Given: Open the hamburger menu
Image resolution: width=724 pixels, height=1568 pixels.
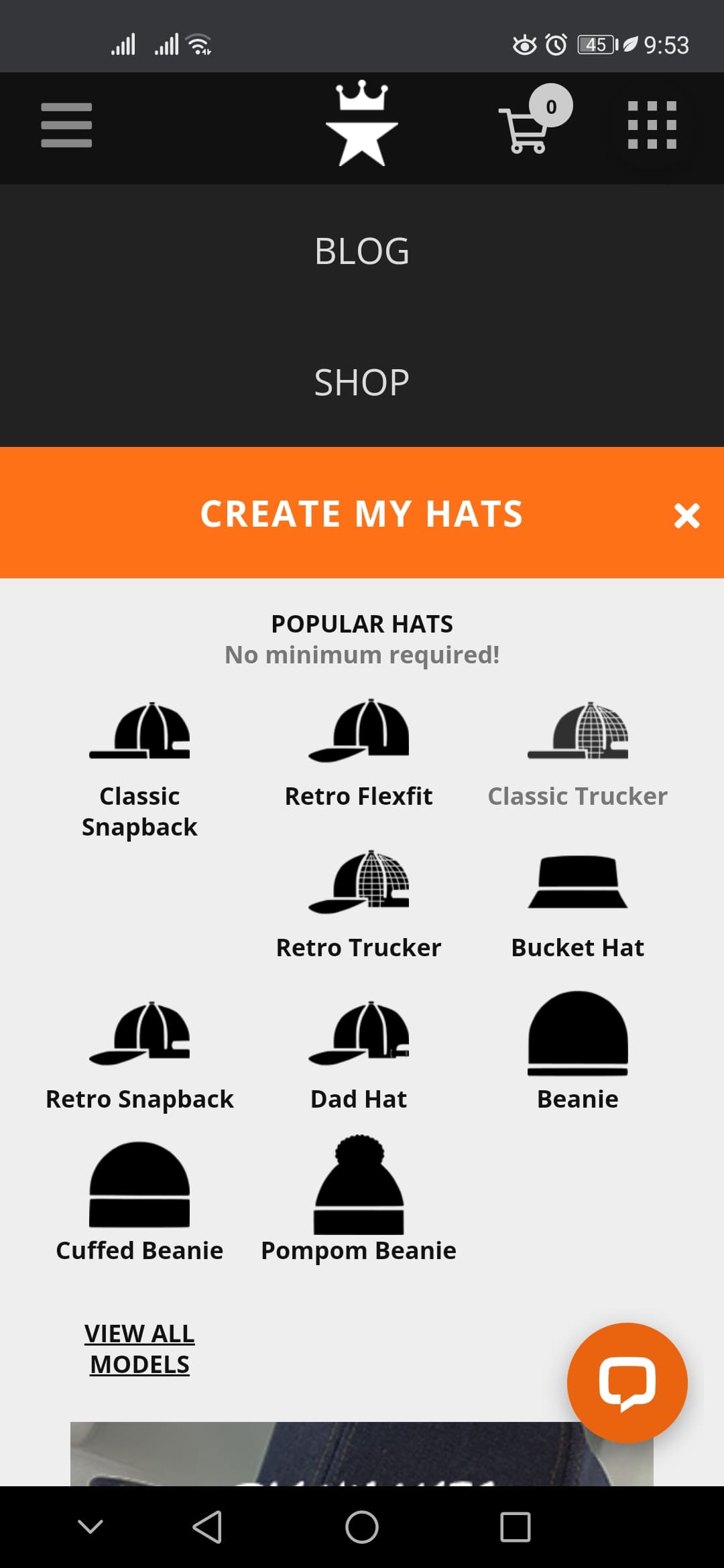Looking at the screenshot, I should point(66,125).
